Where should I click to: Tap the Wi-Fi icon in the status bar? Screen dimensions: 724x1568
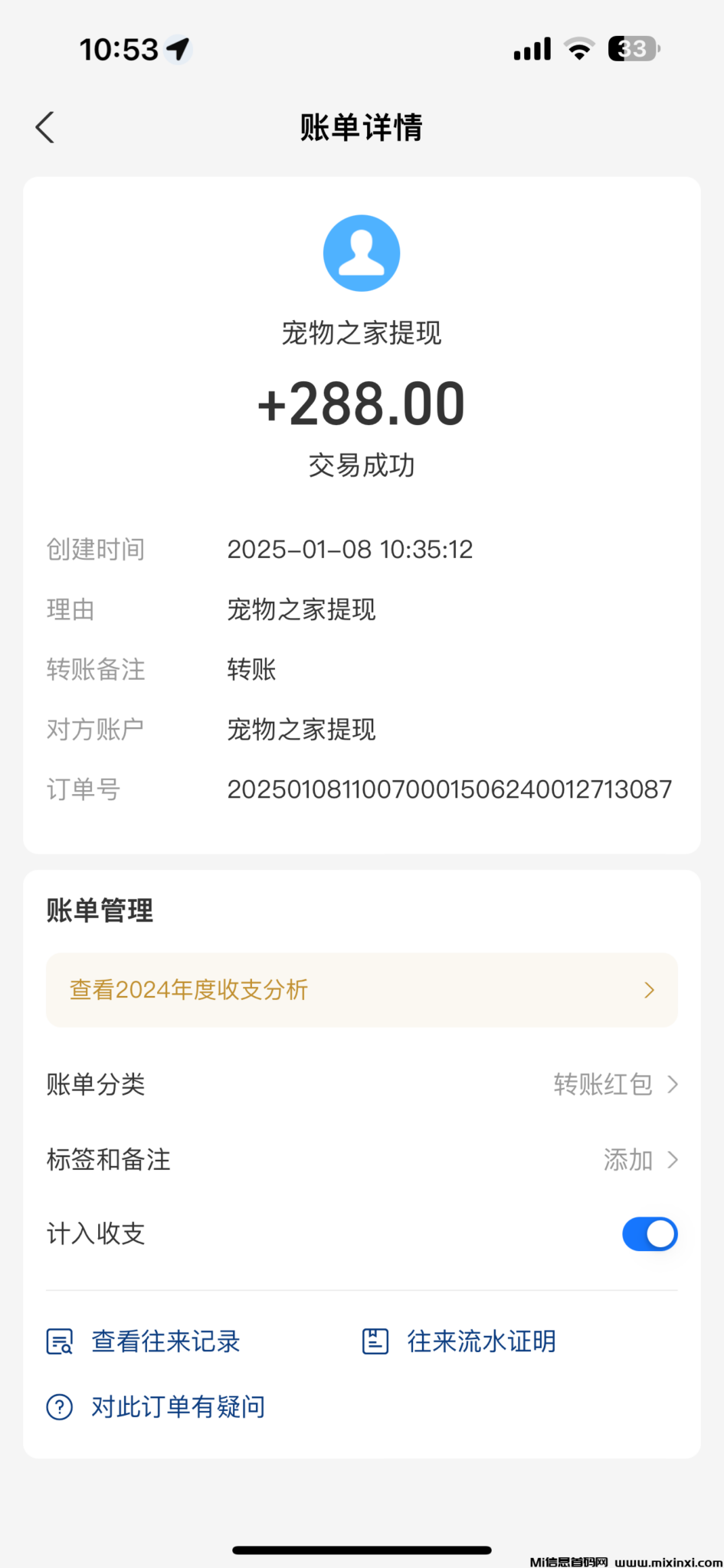coord(580,48)
